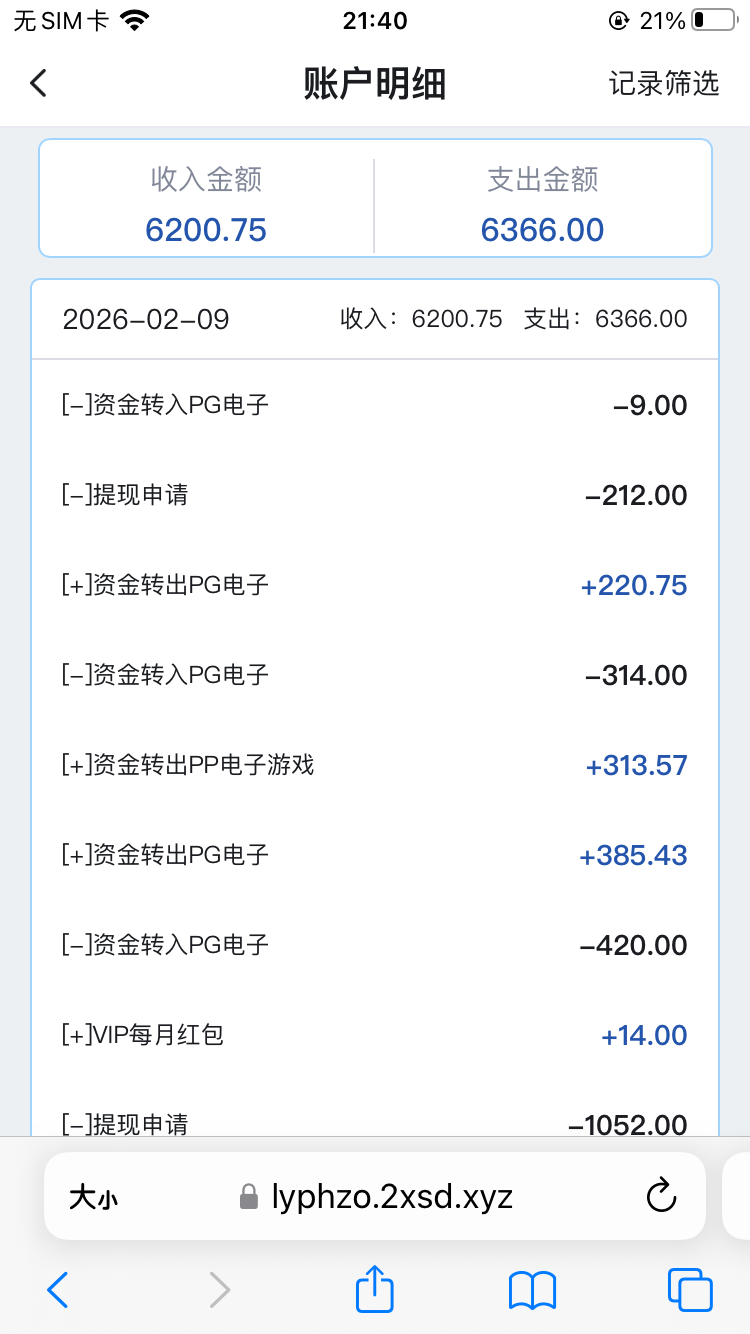This screenshot has width=750, height=1334.
Task: Tap the 2026-02-09 date header row
Action: click(375, 318)
